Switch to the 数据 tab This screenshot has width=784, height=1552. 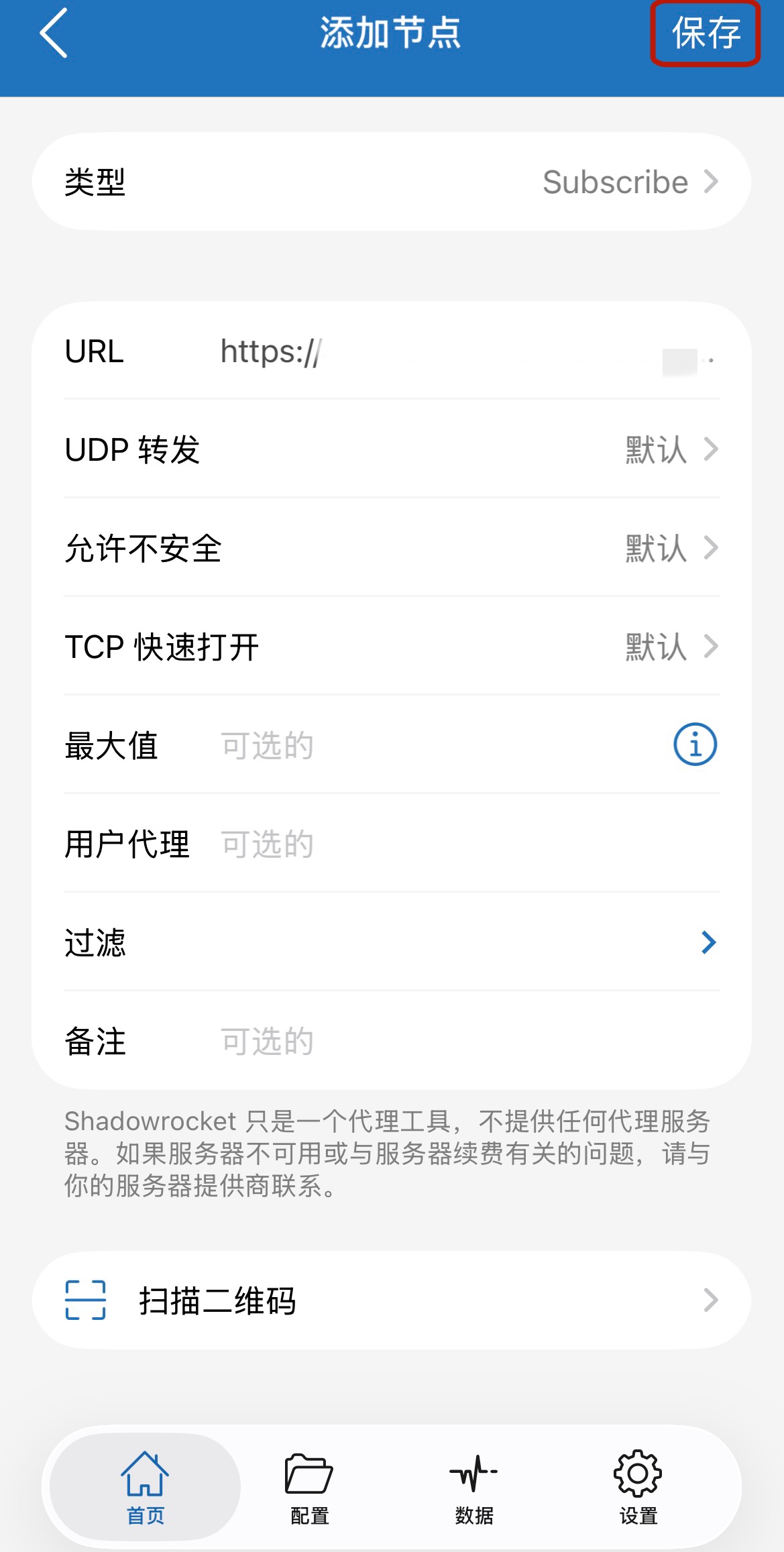(x=474, y=1486)
